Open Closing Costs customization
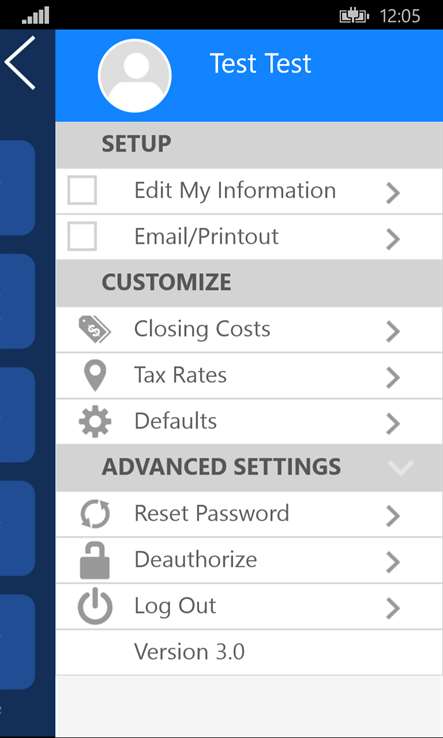Screen dimensions: 443x738 tap(249, 329)
